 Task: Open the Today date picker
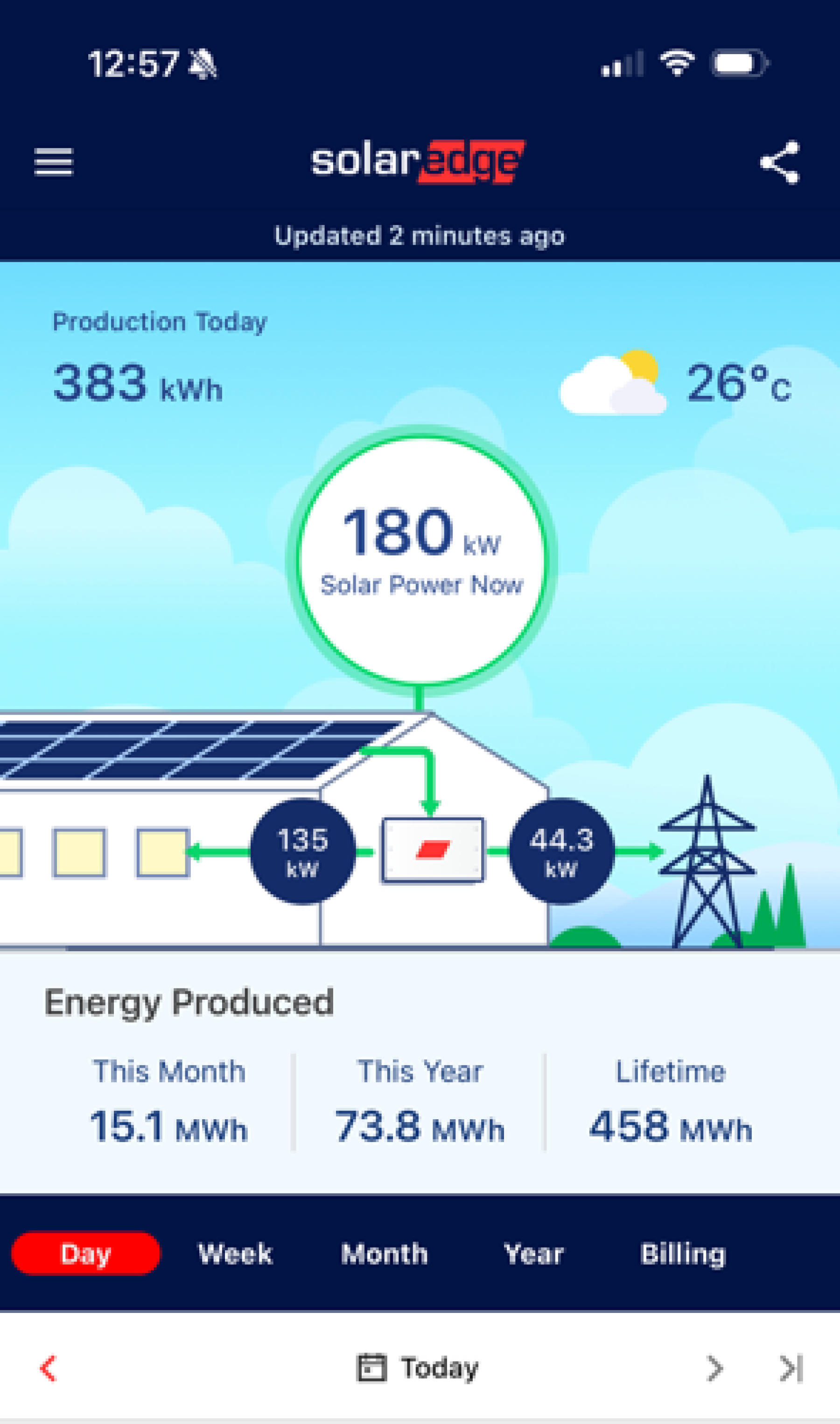coord(418,1368)
